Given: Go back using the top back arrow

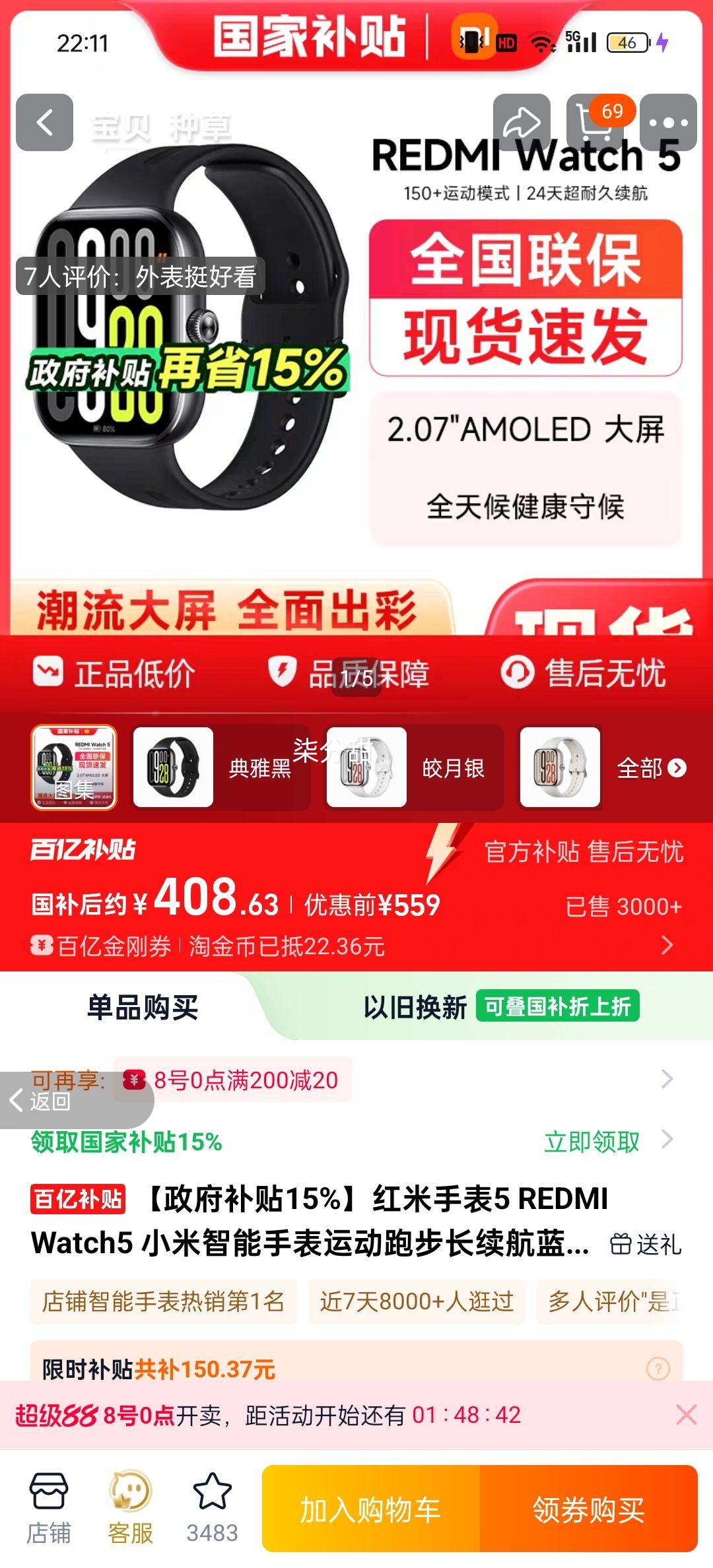Looking at the screenshot, I should pos(44,123).
